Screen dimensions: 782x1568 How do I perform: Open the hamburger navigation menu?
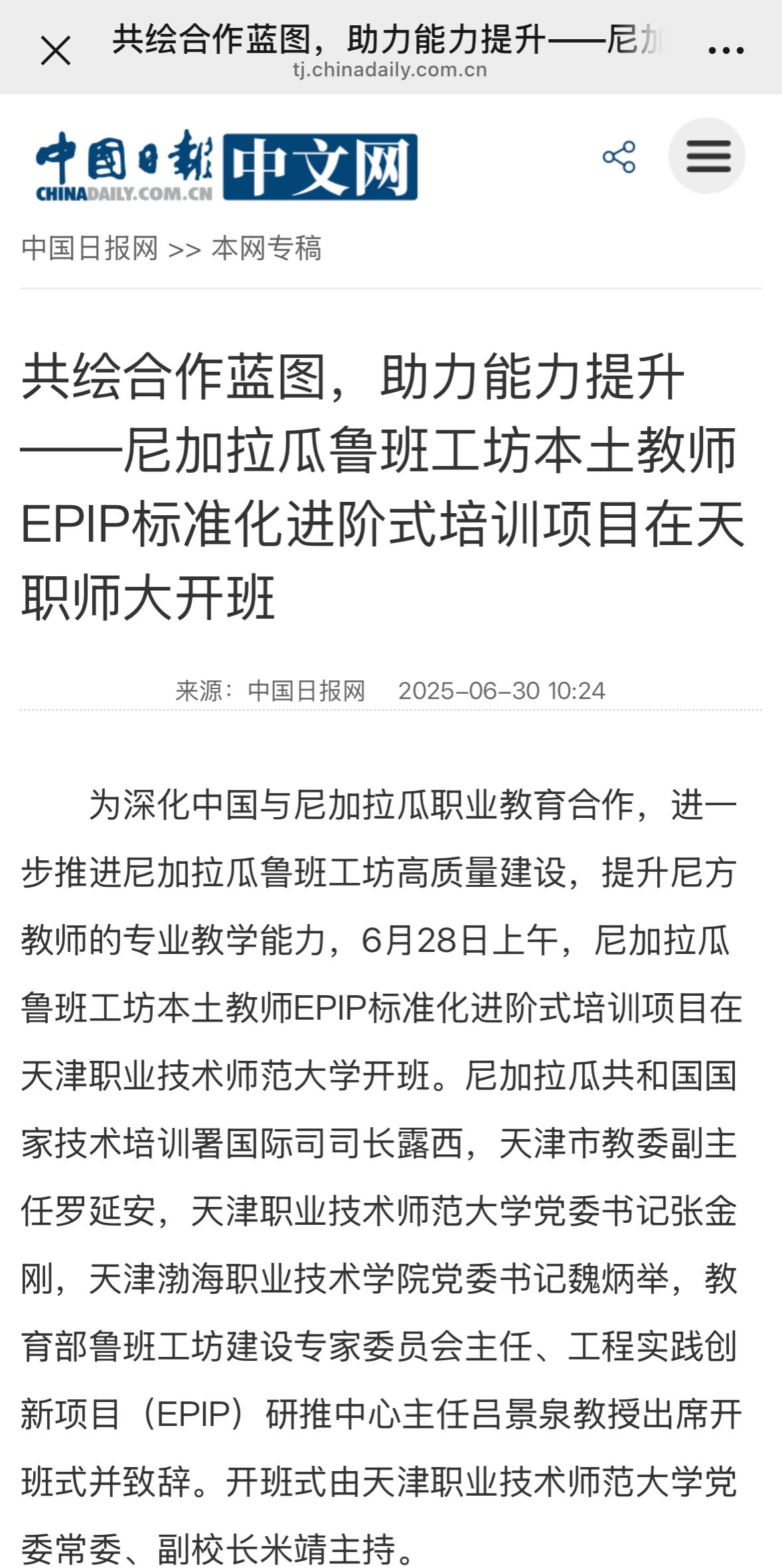point(707,156)
